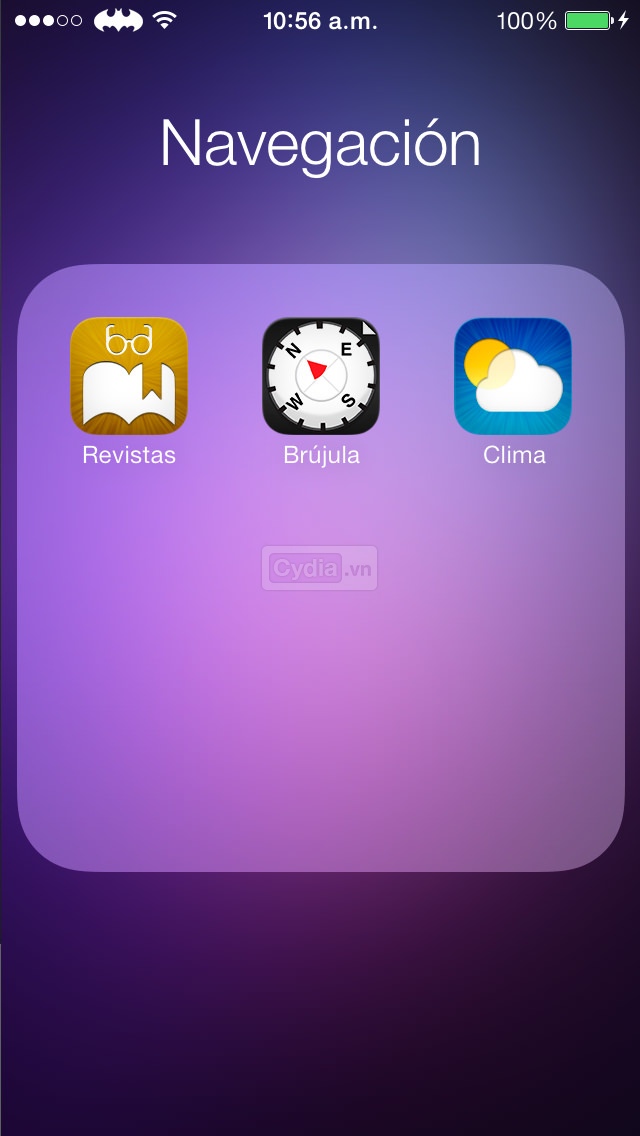Open the Revistas app
Viewport: 640px width, 1136px height.
tap(129, 376)
